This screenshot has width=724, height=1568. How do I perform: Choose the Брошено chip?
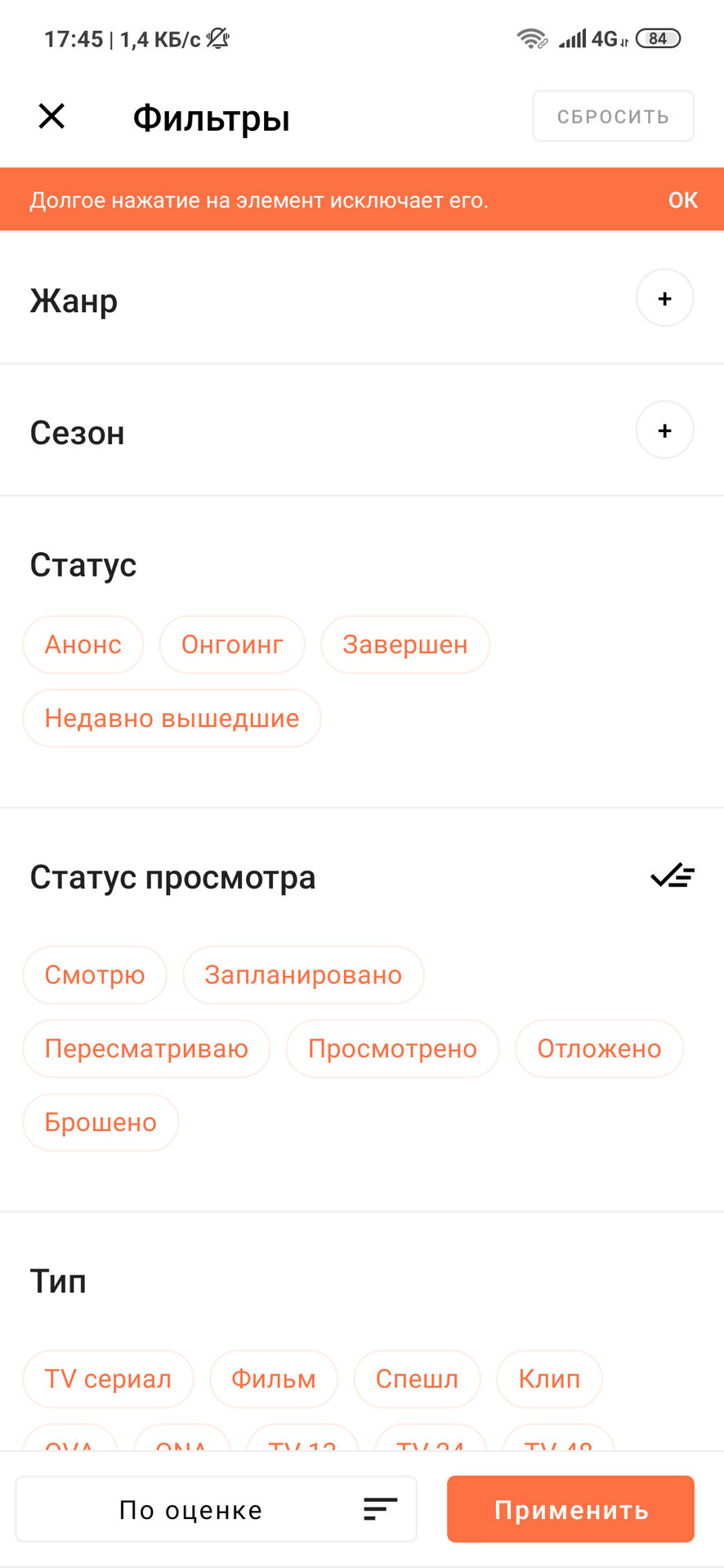point(101,1122)
